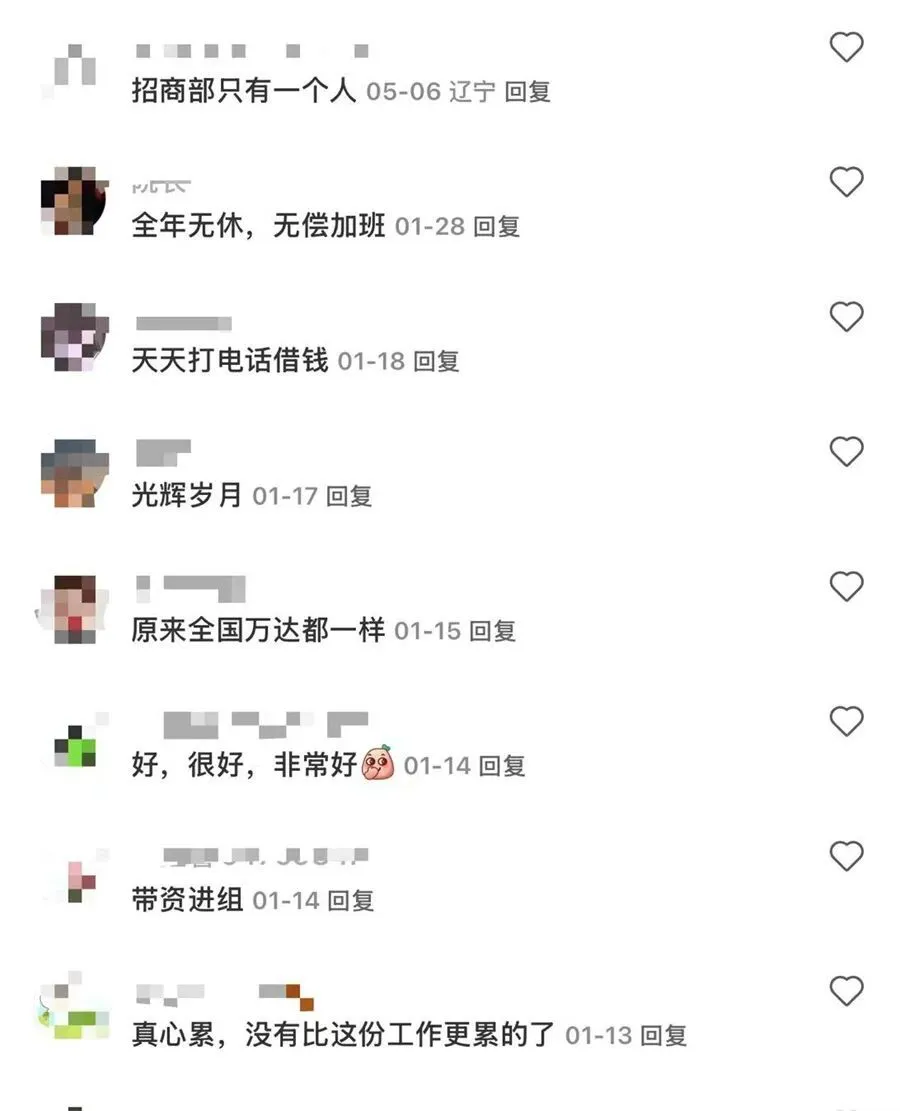900x1111 pixels.
Task: Reply to the comment "光辉岁月"
Action: point(349,495)
